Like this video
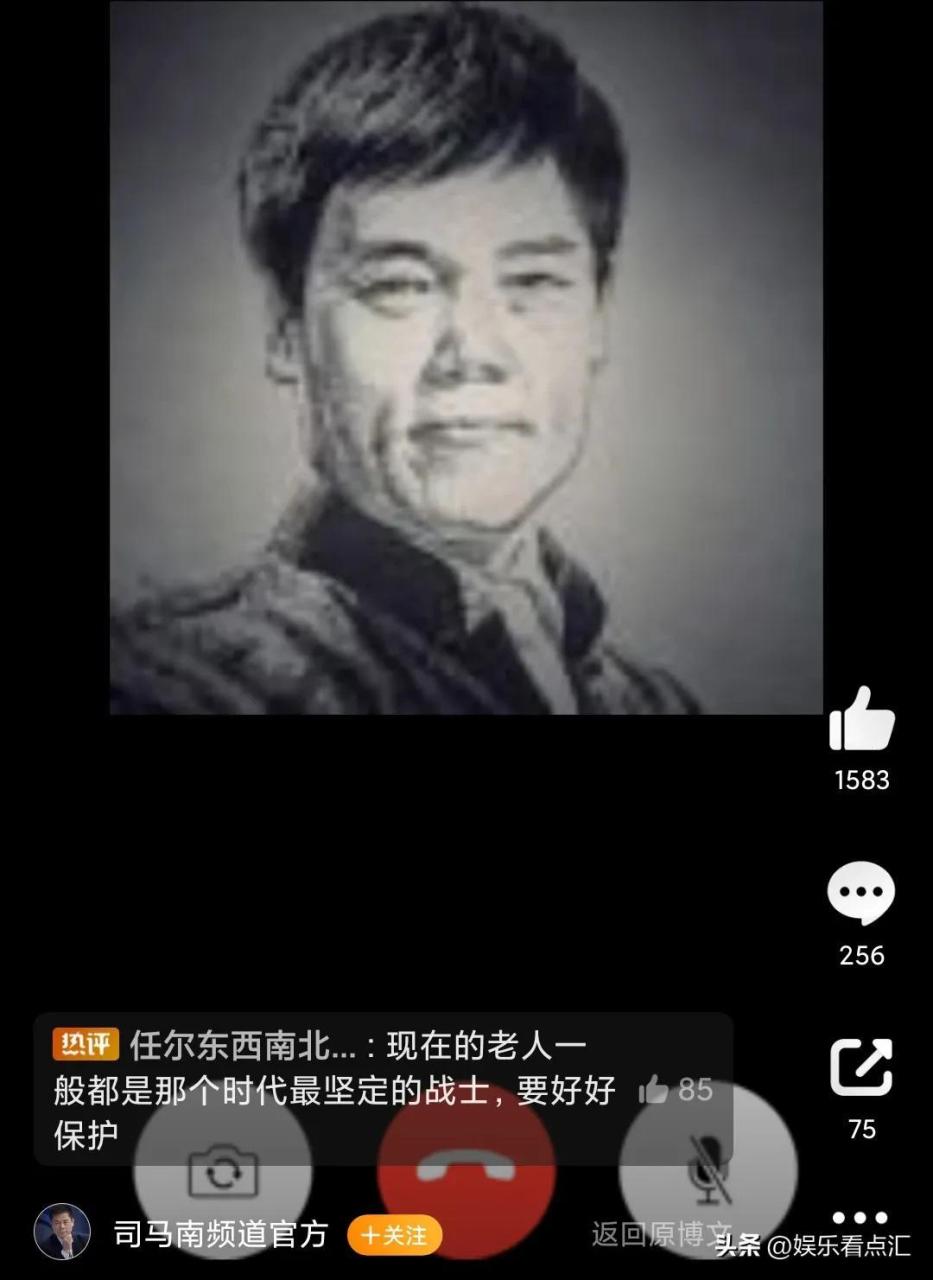The width and height of the screenshot is (933, 1280). pyautogui.click(x=861, y=720)
